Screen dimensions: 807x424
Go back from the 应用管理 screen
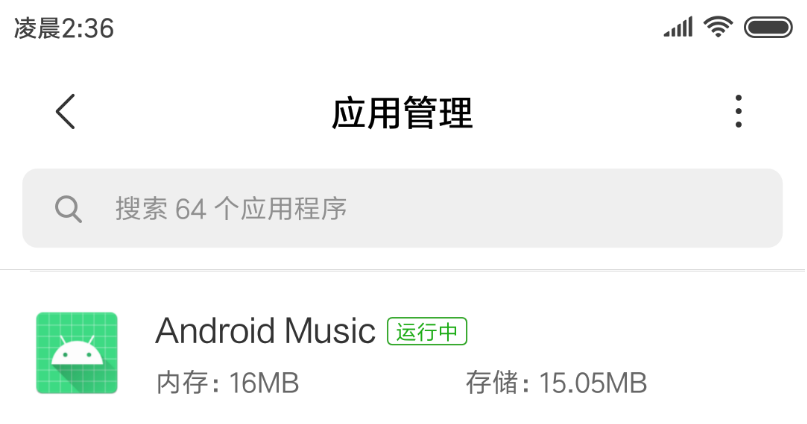tap(66, 112)
